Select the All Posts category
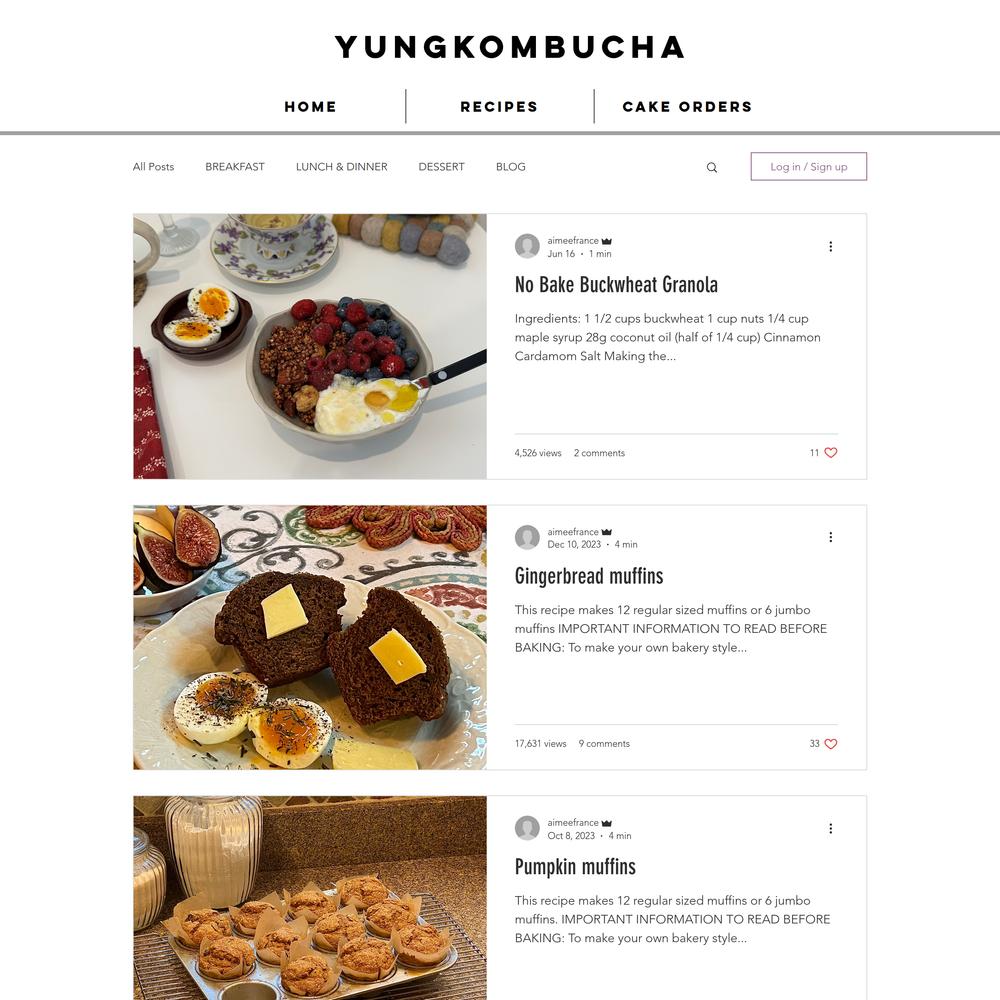 pos(153,167)
